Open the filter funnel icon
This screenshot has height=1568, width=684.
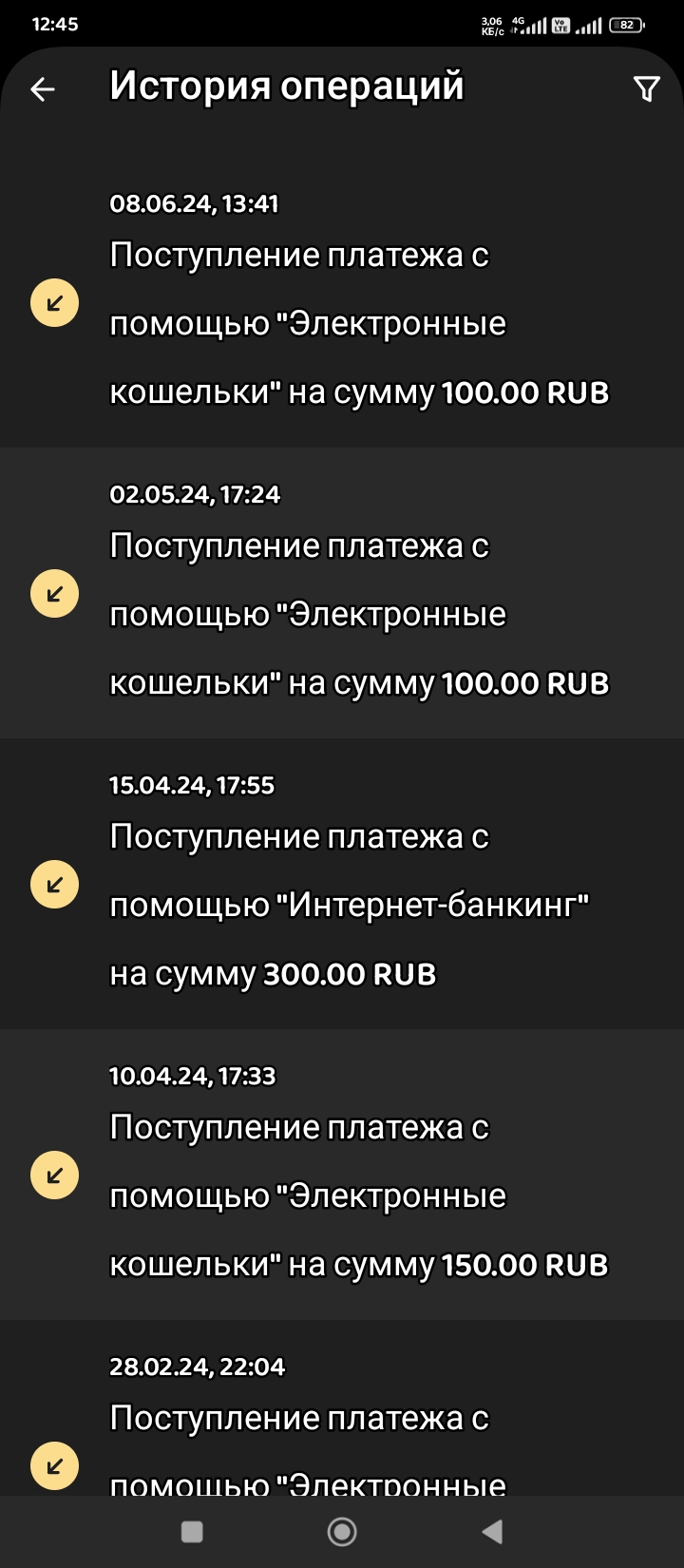click(x=648, y=88)
